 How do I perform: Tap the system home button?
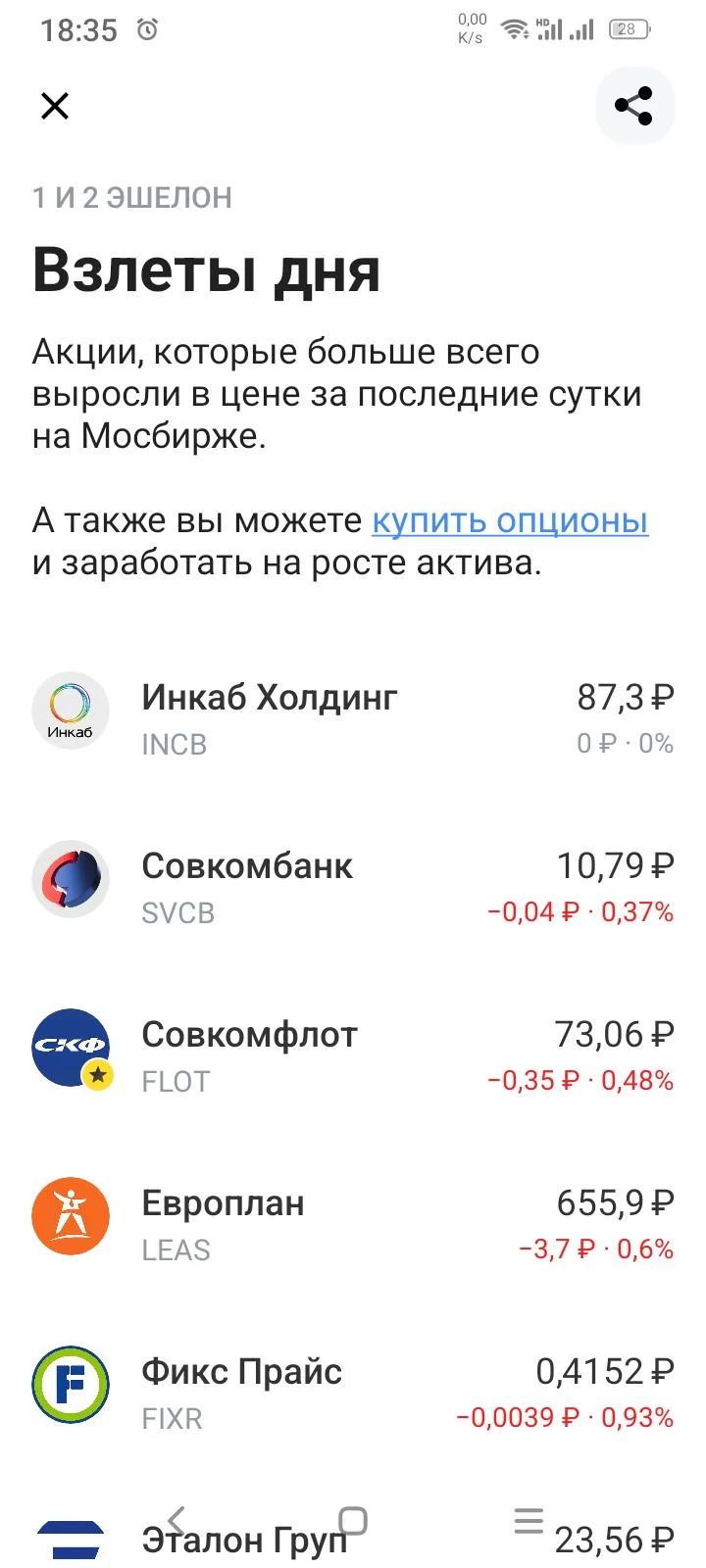click(353, 1521)
